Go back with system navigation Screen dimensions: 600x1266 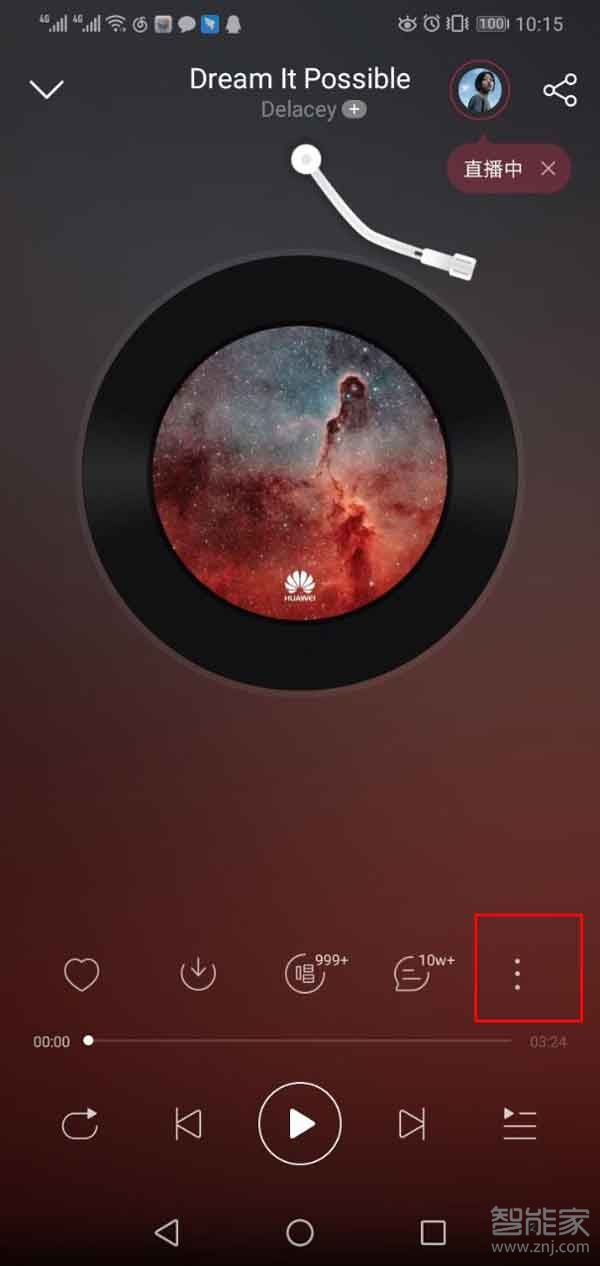tap(167, 1232)
